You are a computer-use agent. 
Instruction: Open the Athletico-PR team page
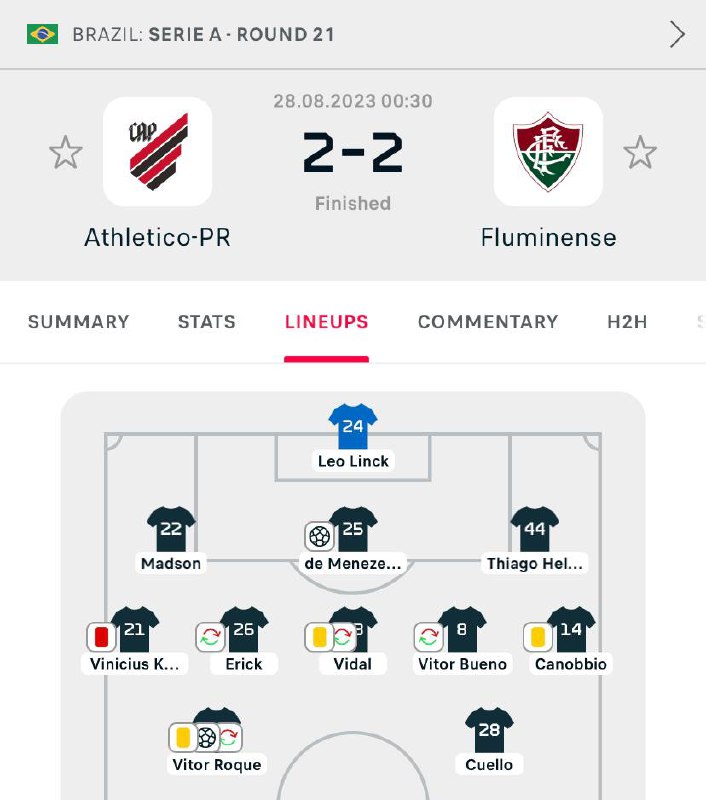(x=157, y=152)
